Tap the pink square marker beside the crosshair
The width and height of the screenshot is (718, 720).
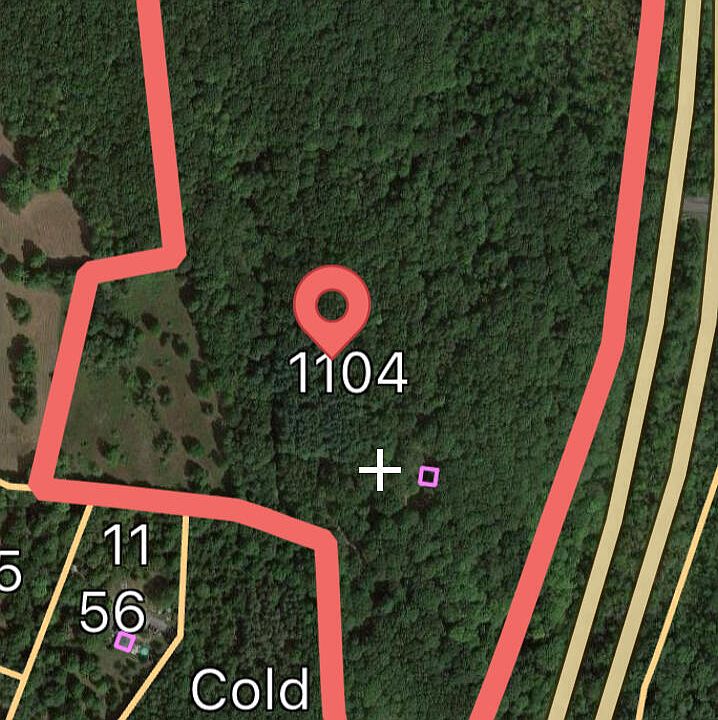[428, 477]
